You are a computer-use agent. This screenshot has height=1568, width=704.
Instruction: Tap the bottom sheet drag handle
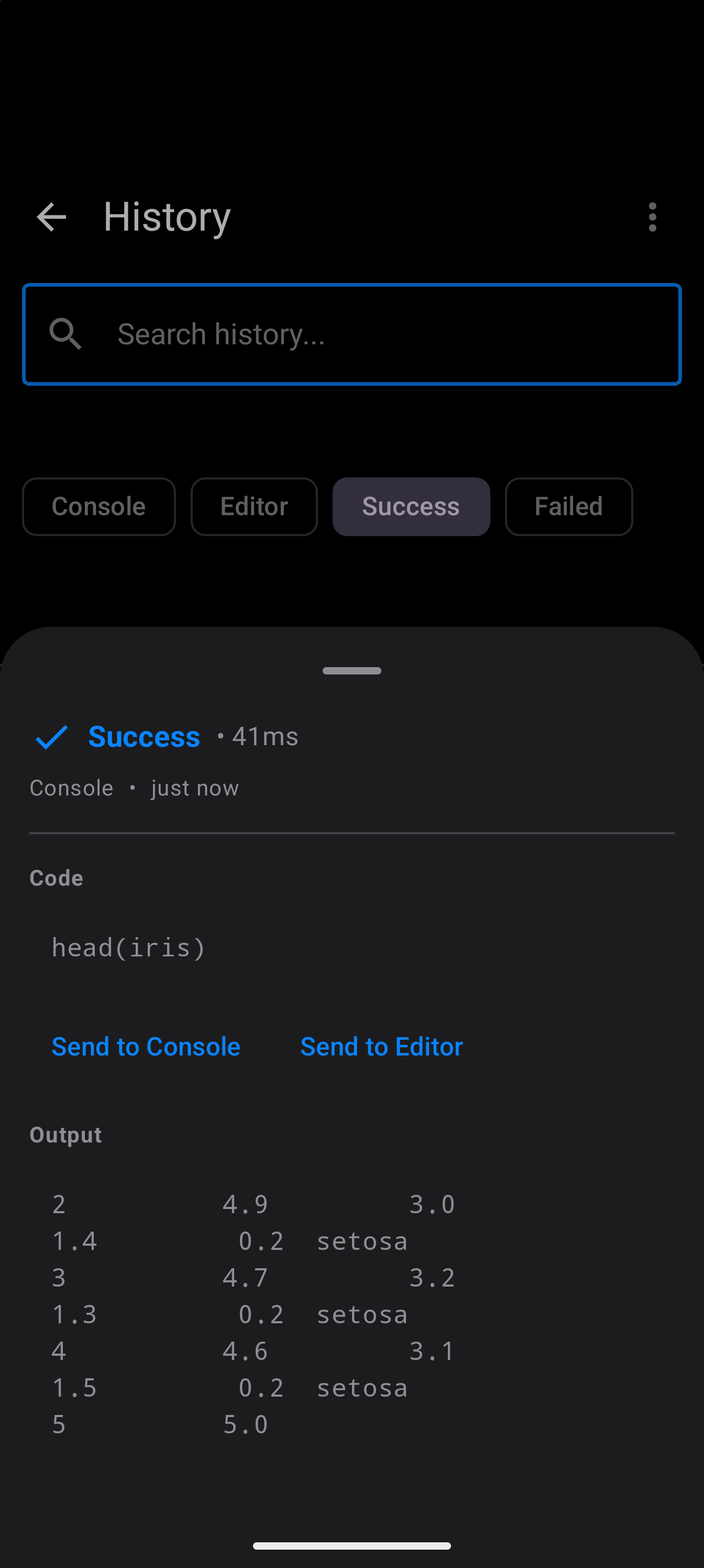point(351,671)
